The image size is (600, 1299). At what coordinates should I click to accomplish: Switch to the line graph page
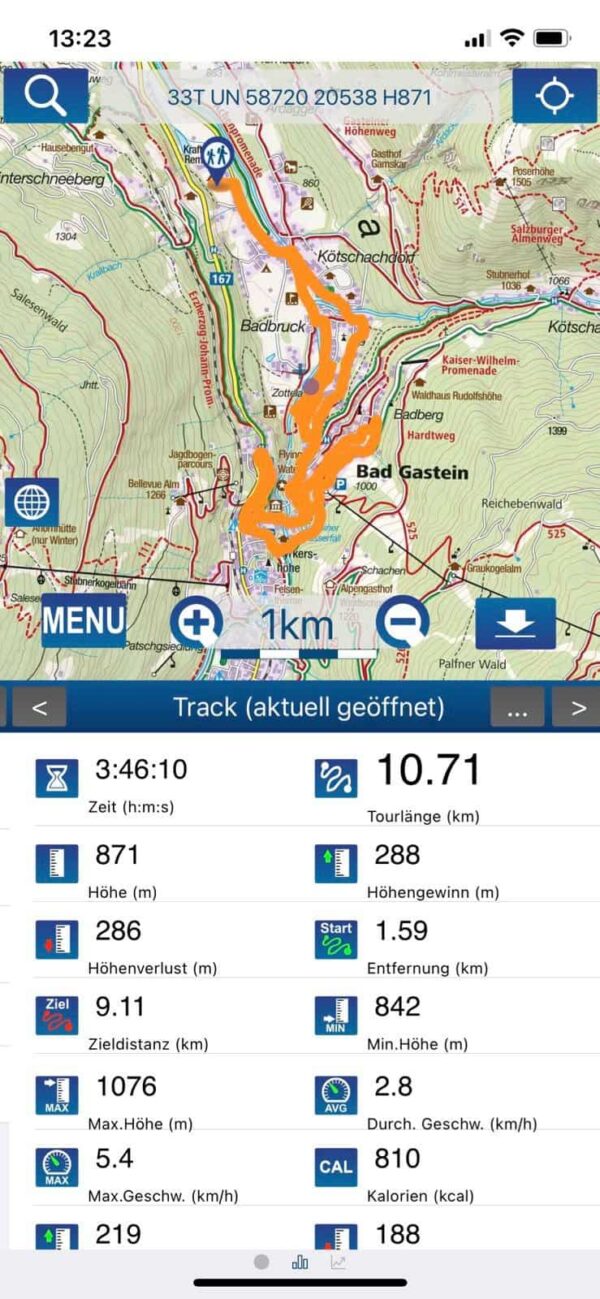pos(339,1262)
